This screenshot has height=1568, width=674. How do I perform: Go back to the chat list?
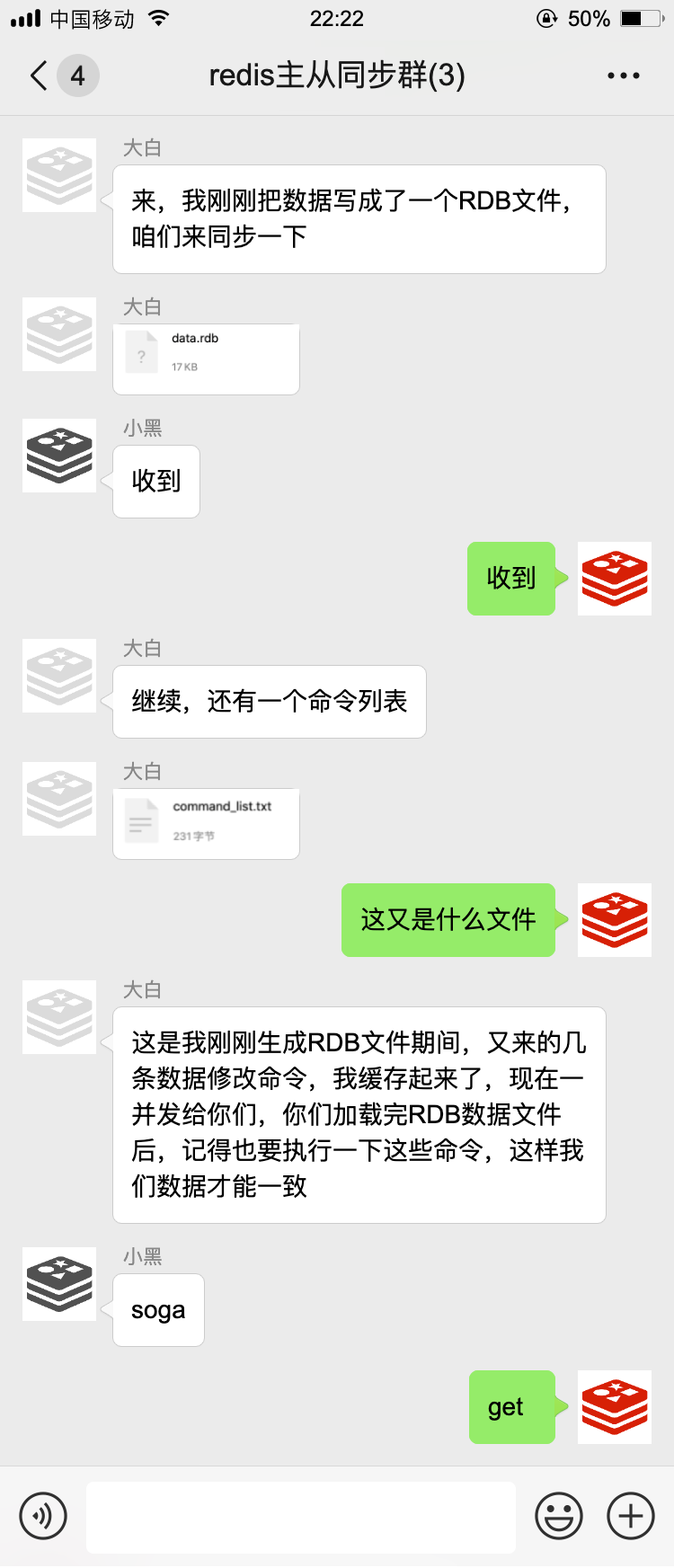point(40,75)
